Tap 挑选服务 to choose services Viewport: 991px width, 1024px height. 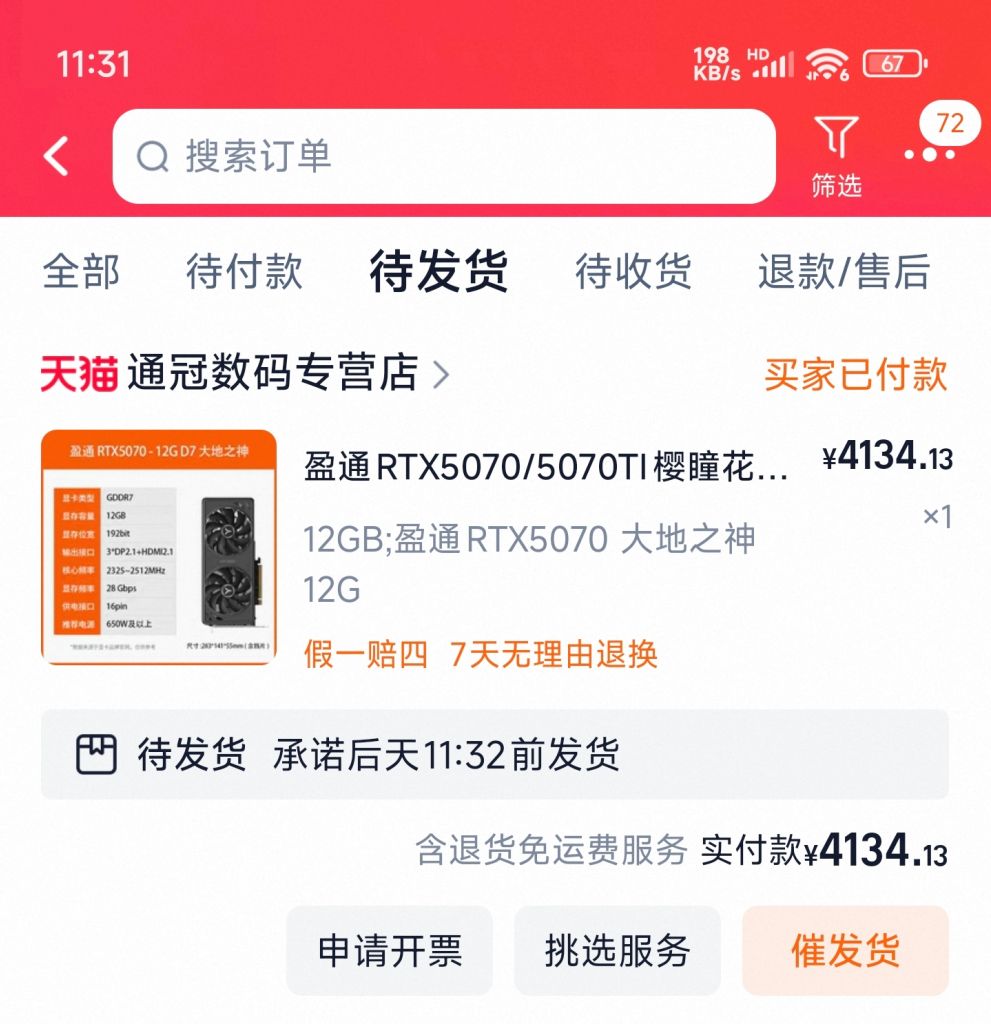(618, 950)
